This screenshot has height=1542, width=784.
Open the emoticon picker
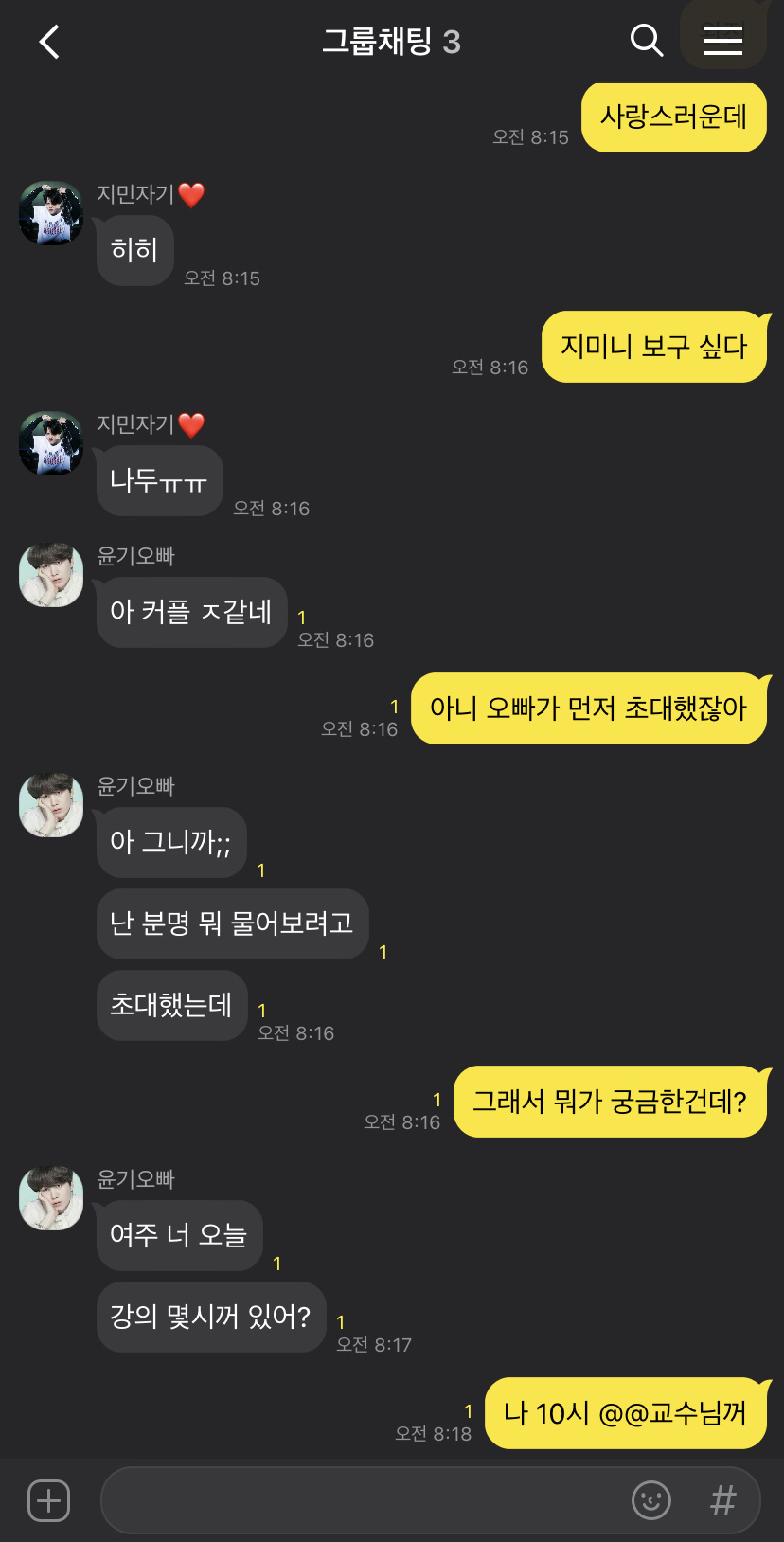pos(650,1500)
